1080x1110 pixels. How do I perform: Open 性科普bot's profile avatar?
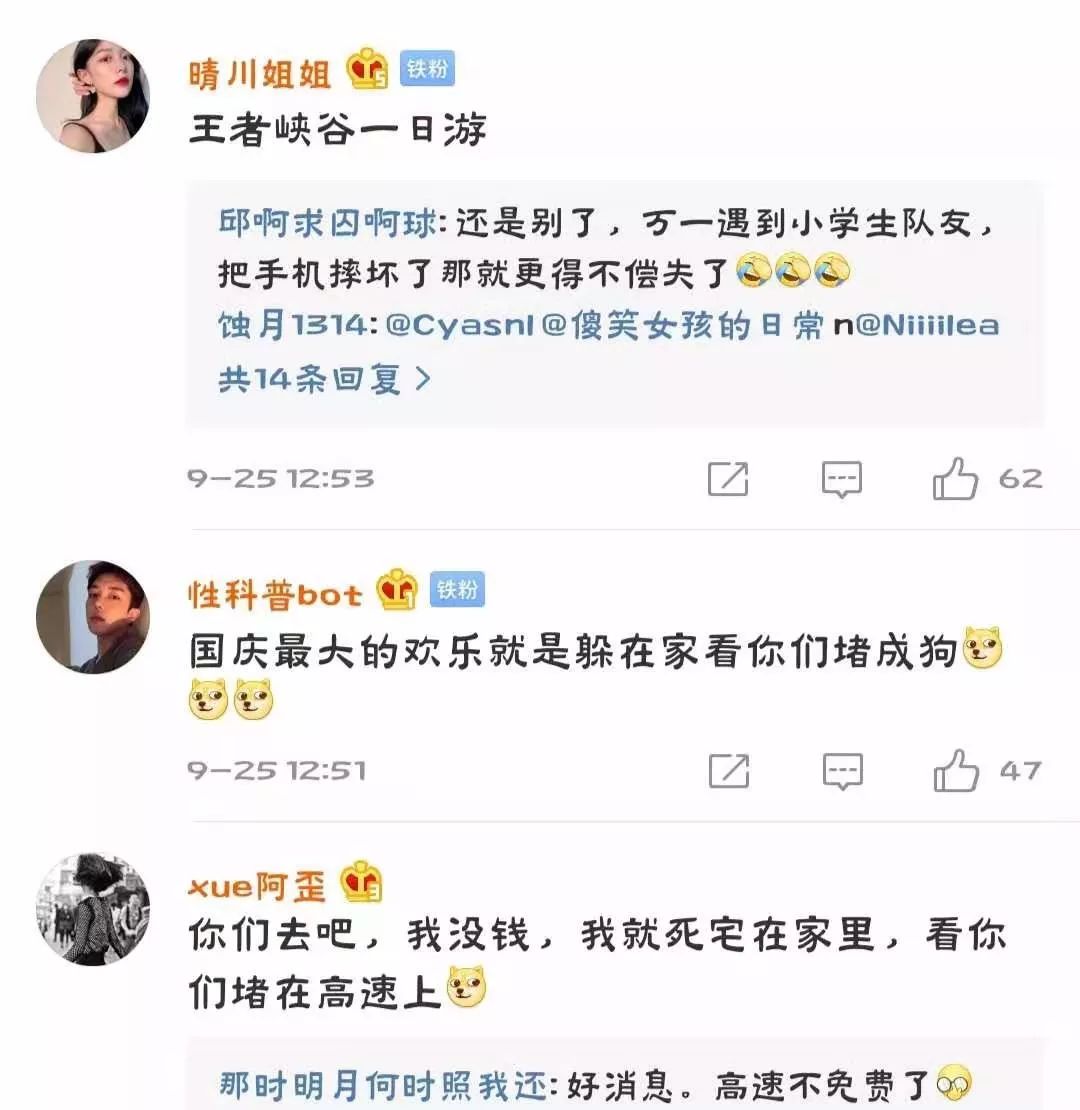click(92, 617)
